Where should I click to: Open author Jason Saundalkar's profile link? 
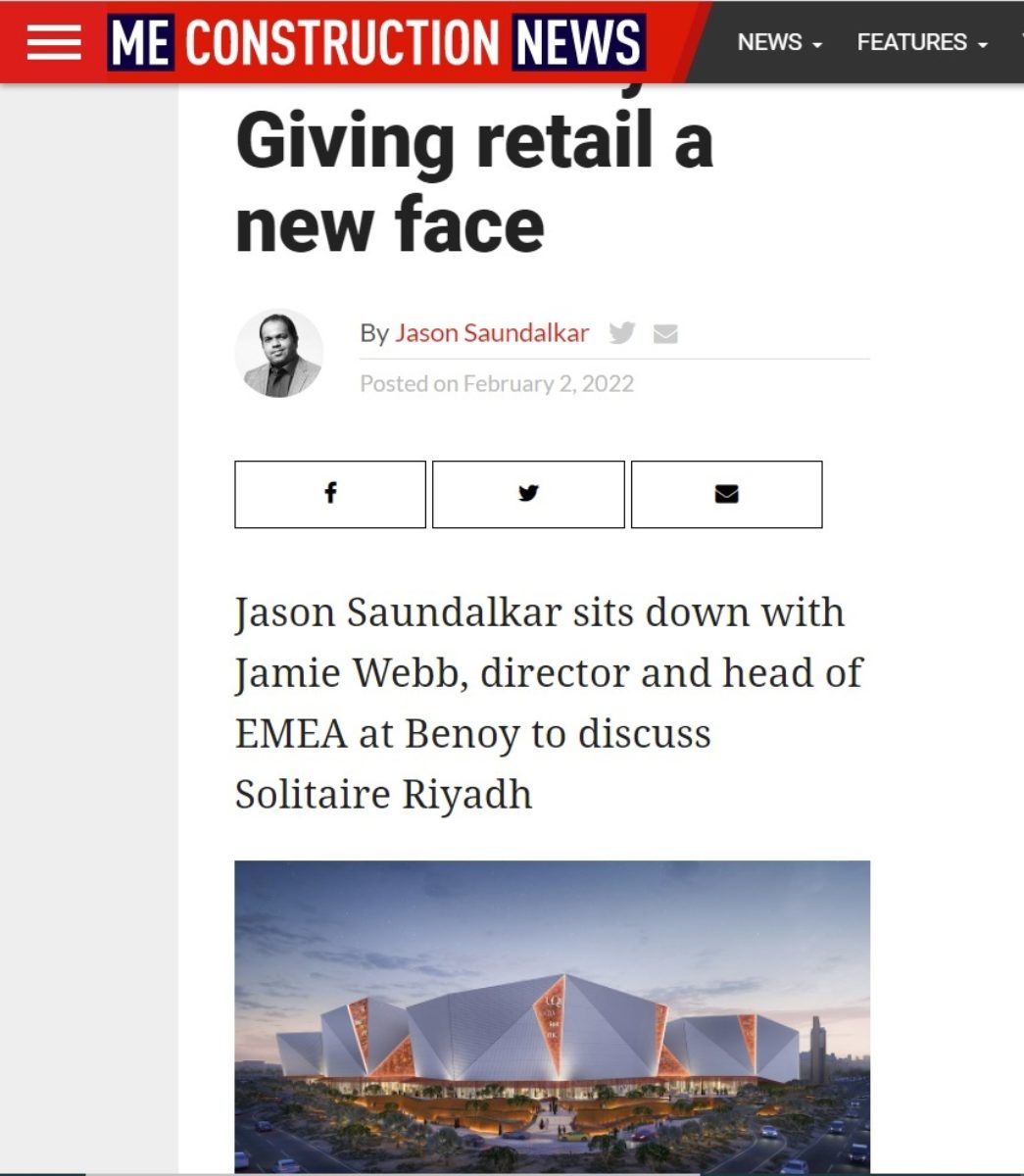click(x=491, y=333)
